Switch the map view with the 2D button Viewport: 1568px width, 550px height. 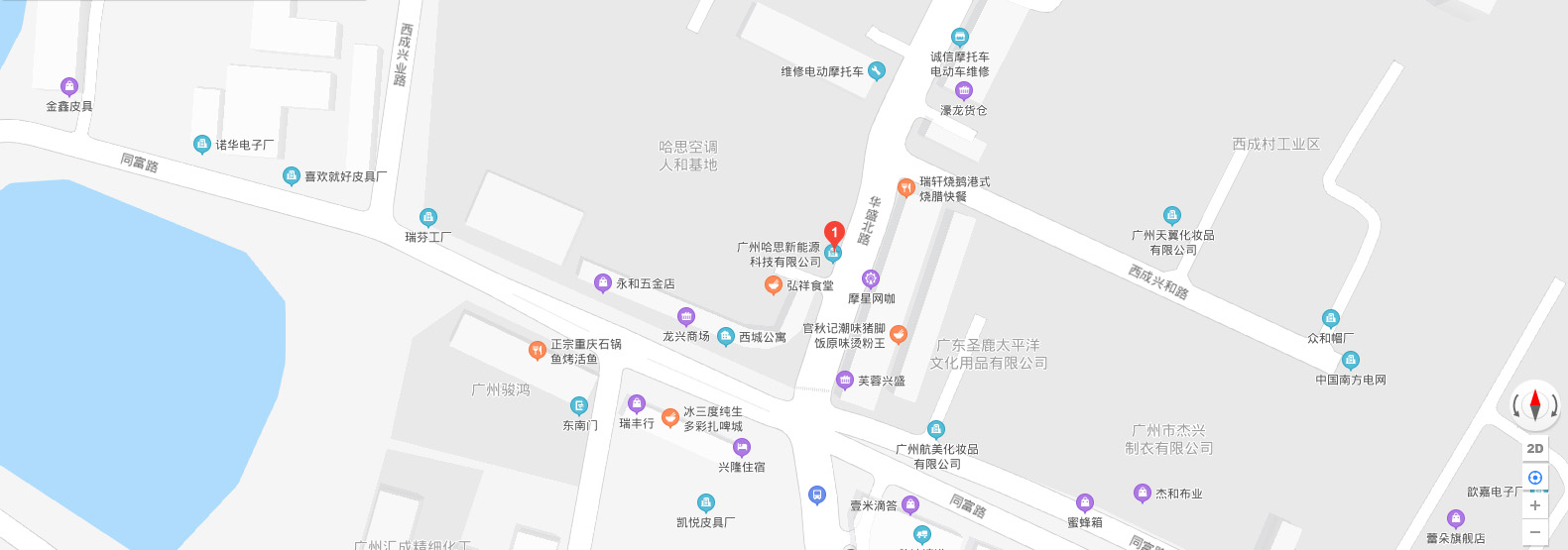pyautogui.click(x=1534, y=449)
